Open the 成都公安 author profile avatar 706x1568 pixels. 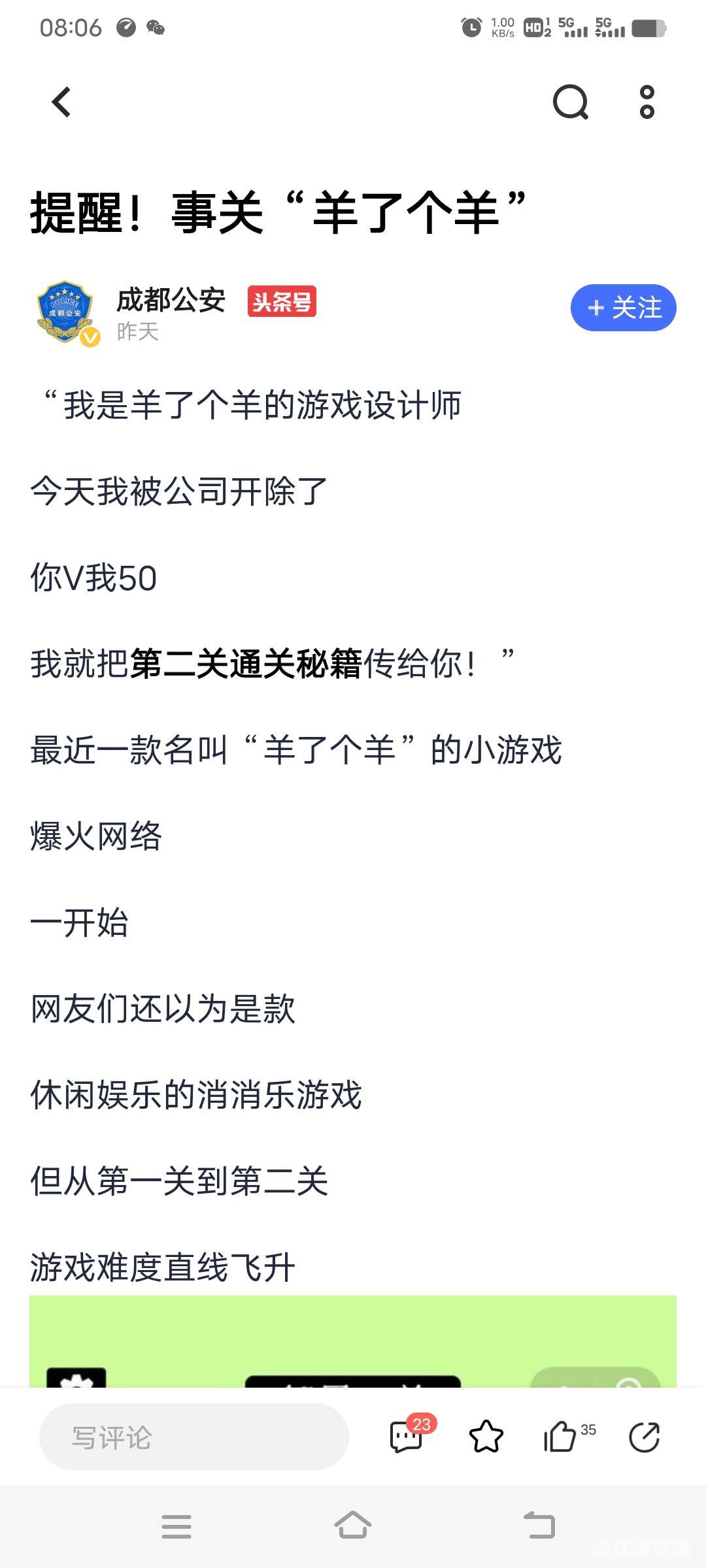65,312
